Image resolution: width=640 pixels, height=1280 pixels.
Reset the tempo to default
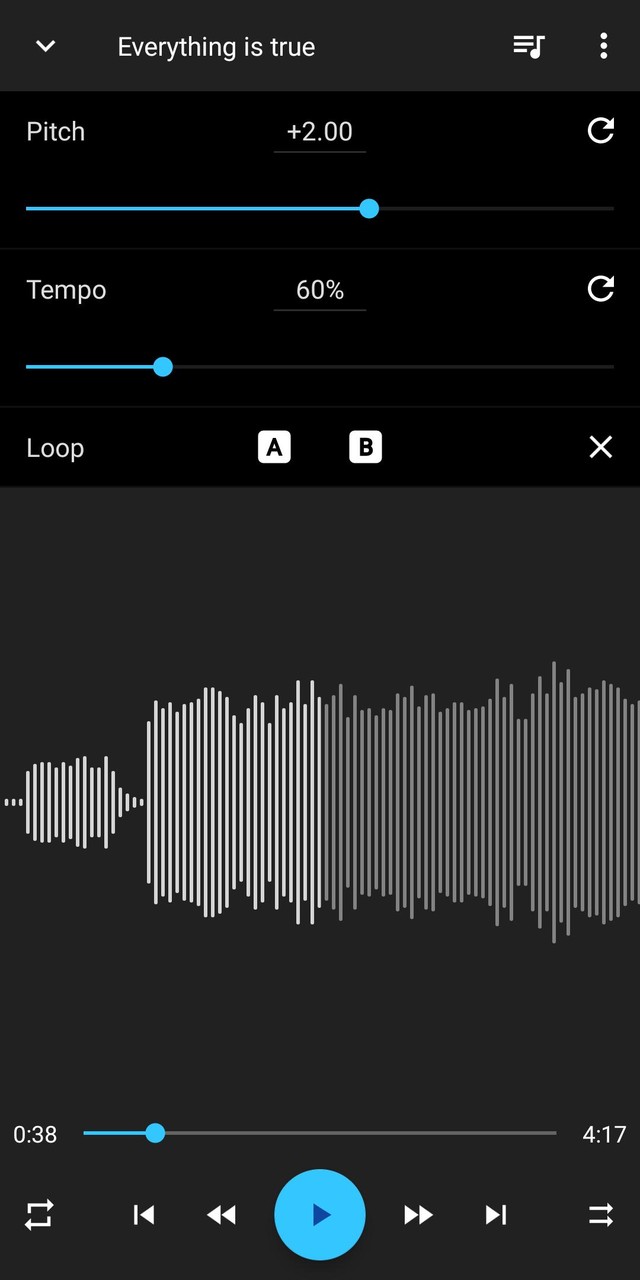[600, 289]
